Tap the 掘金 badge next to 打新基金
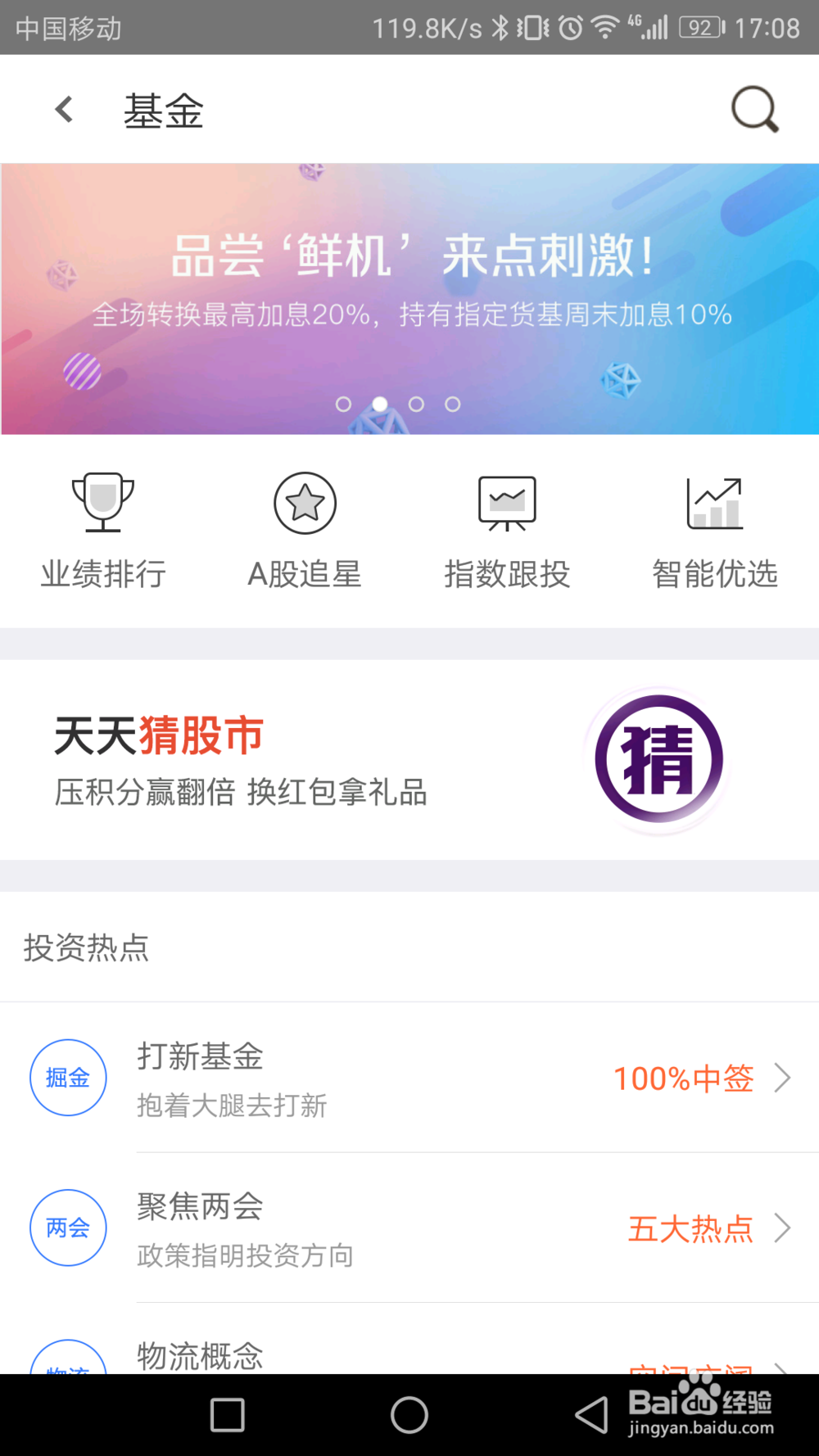This screenshot has width=819, height=1456. (x=68, y=1078)
